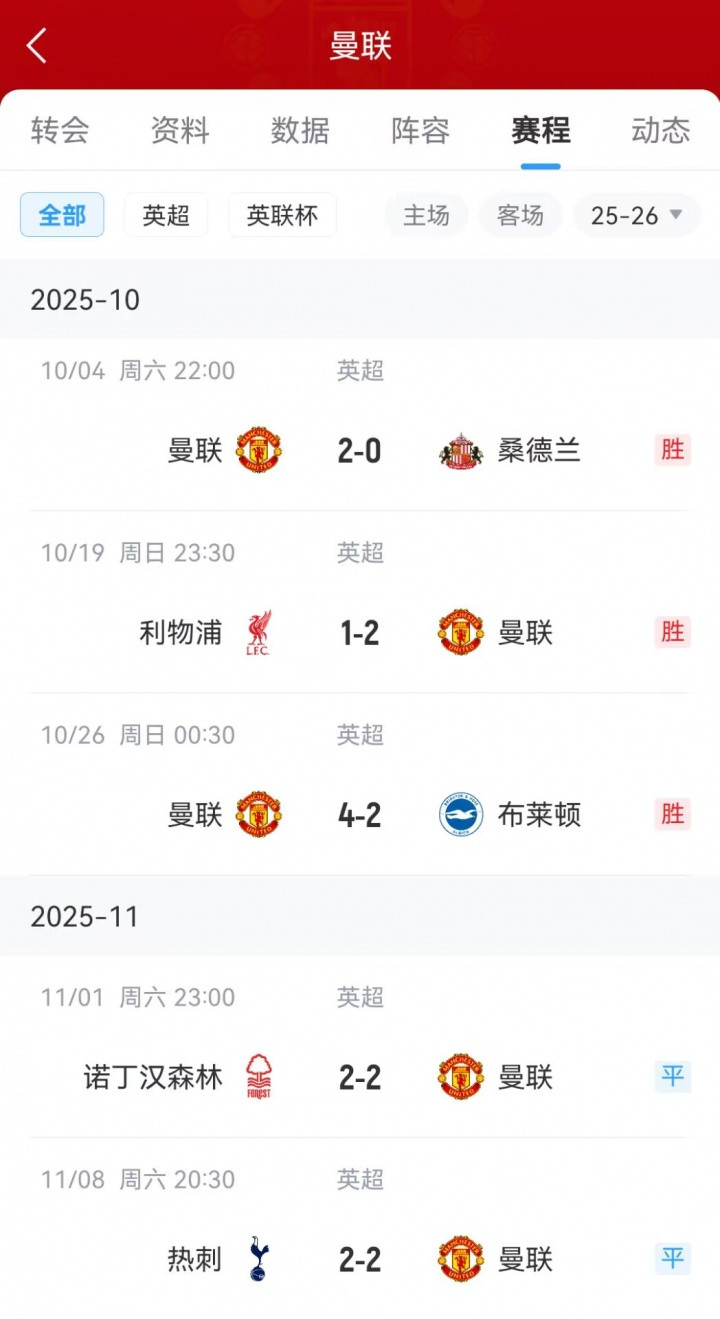
Task: Open the 利物浦 vs 曼联 match
Action: [360, 632]
